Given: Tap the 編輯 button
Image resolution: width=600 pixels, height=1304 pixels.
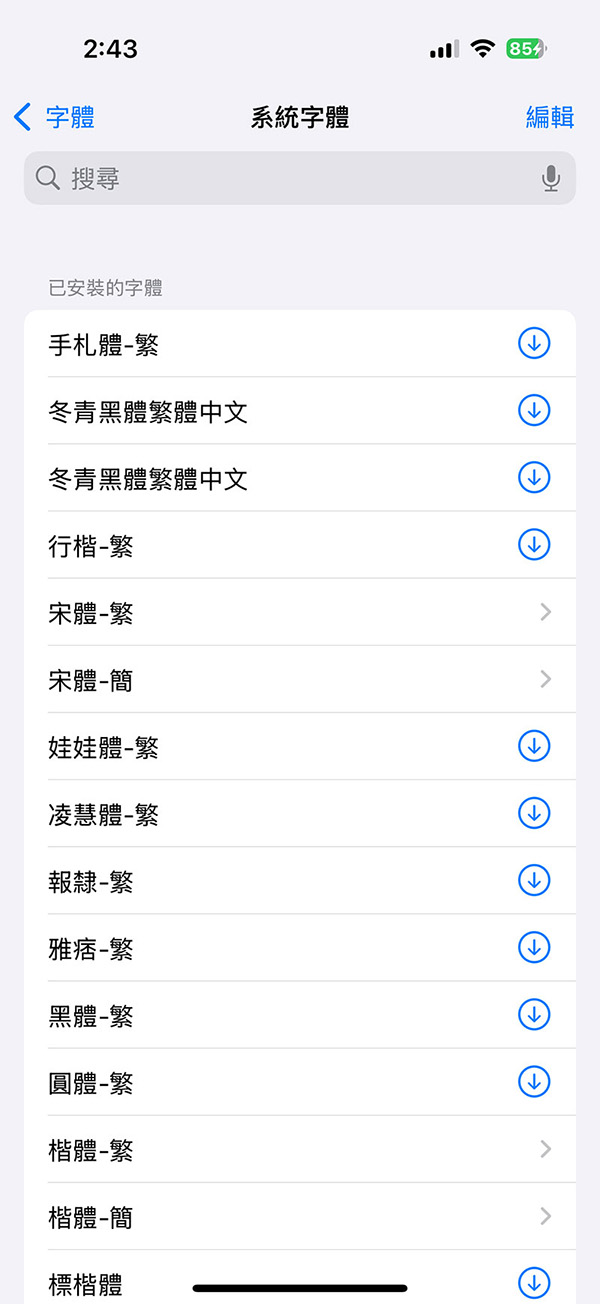Looking at the screenshot, I should [550, 117].
